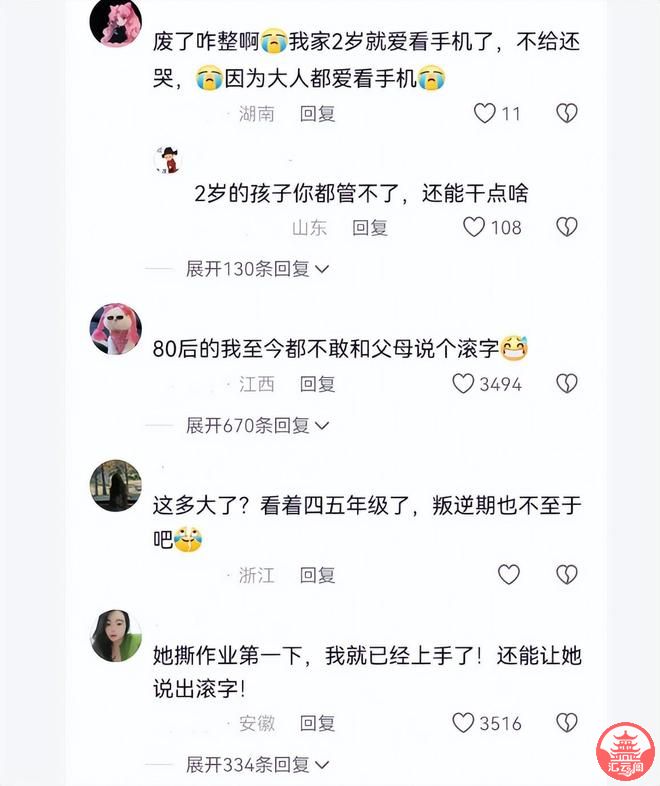Screen dimensions: 660x786
Task: Dislike the Hunan comment with 11 likes
Action: pyautogui.click(x=567, y=113)
